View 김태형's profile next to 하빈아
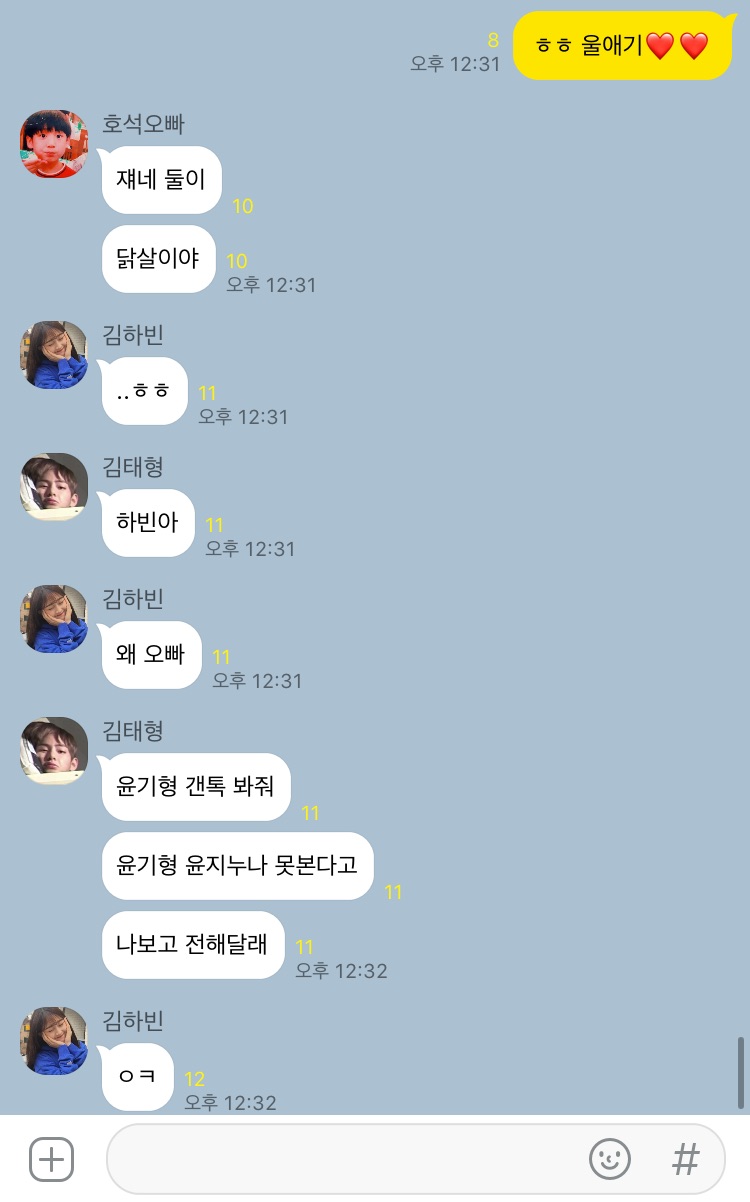This screenshot has width=750, height=1202. [54, 486]
